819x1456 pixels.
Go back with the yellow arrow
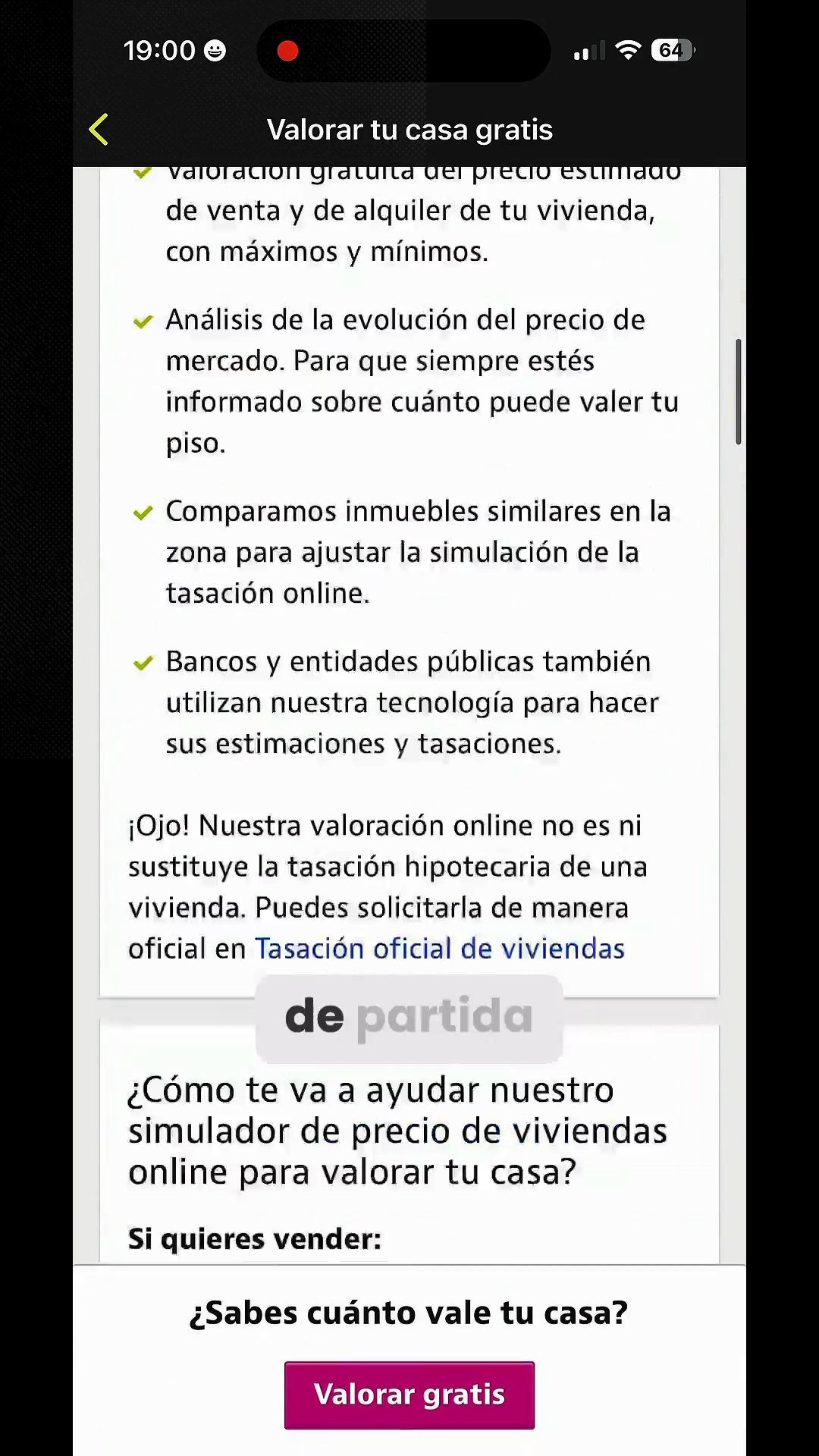click(x=99, y=130)
